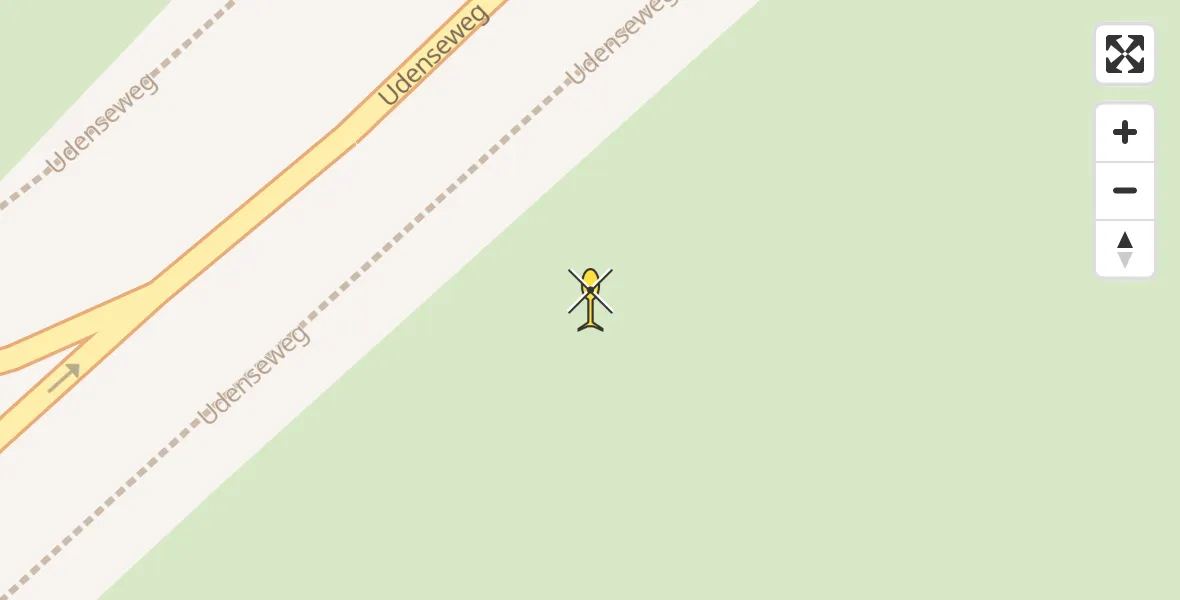
Task: Enter fullscreen map view
Action: pyautogui.click(x=1124, y=54)
